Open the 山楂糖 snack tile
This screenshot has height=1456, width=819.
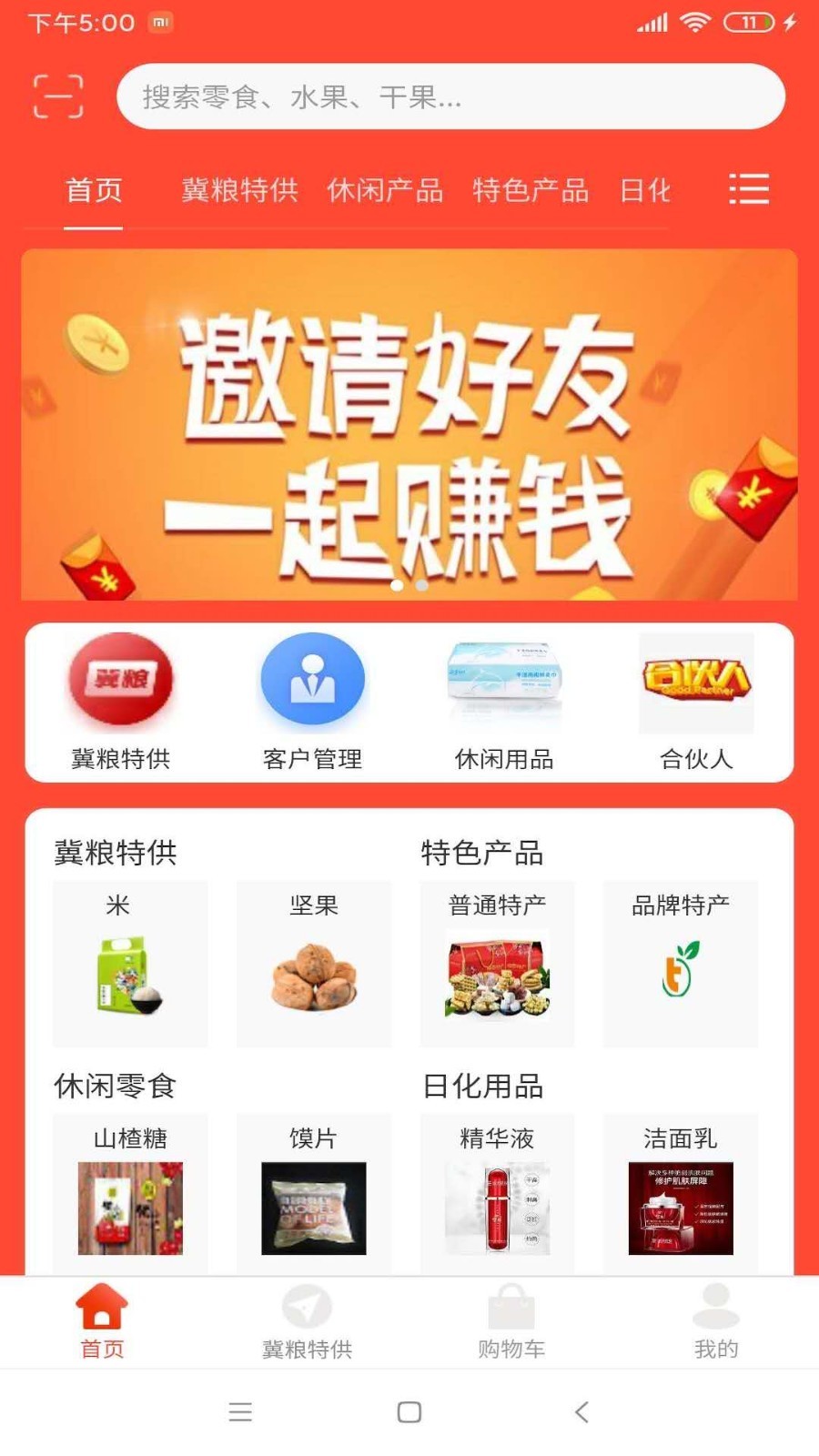[x=130, y=1194]
